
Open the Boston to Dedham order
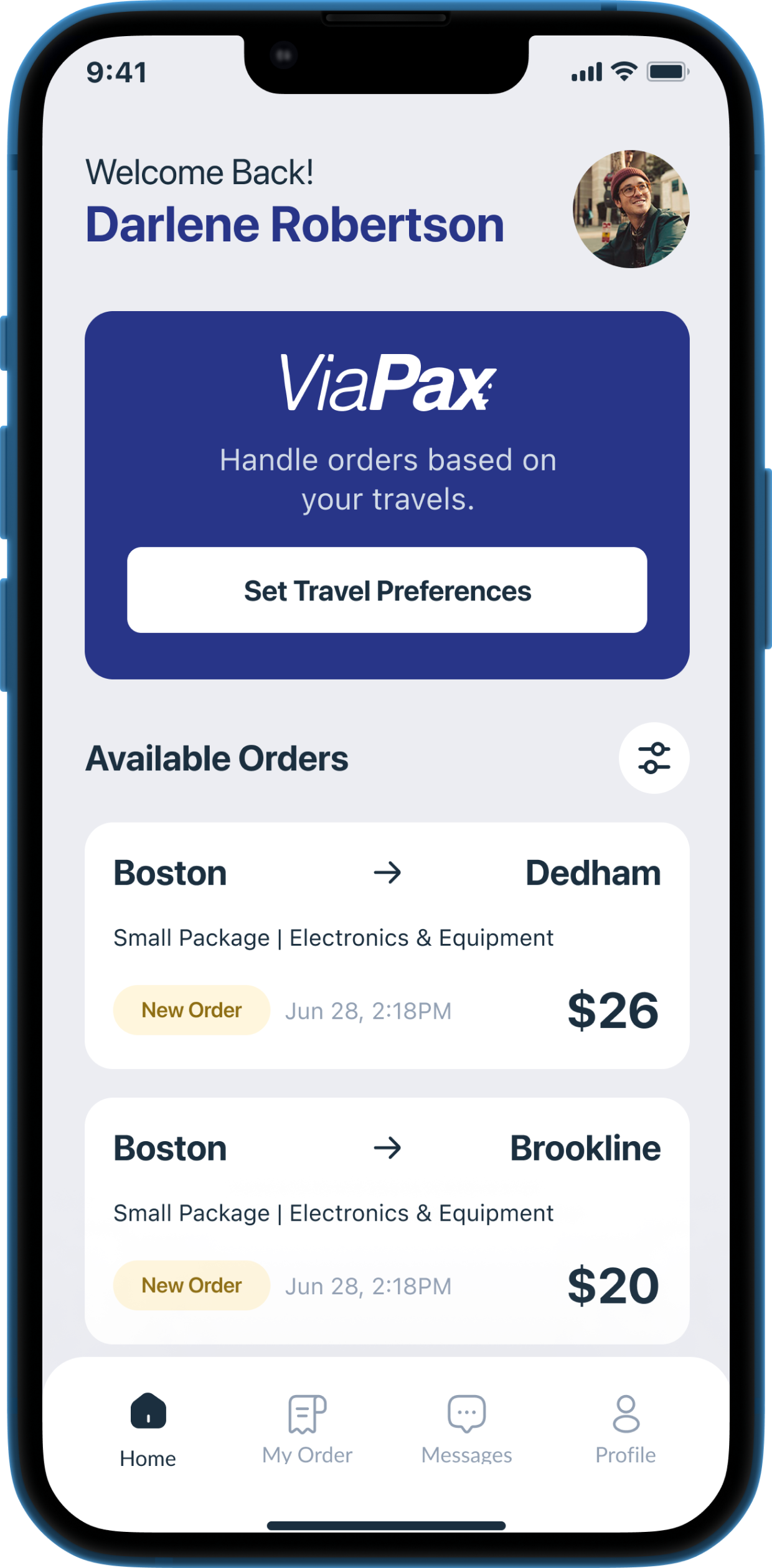tap(387, 945)
